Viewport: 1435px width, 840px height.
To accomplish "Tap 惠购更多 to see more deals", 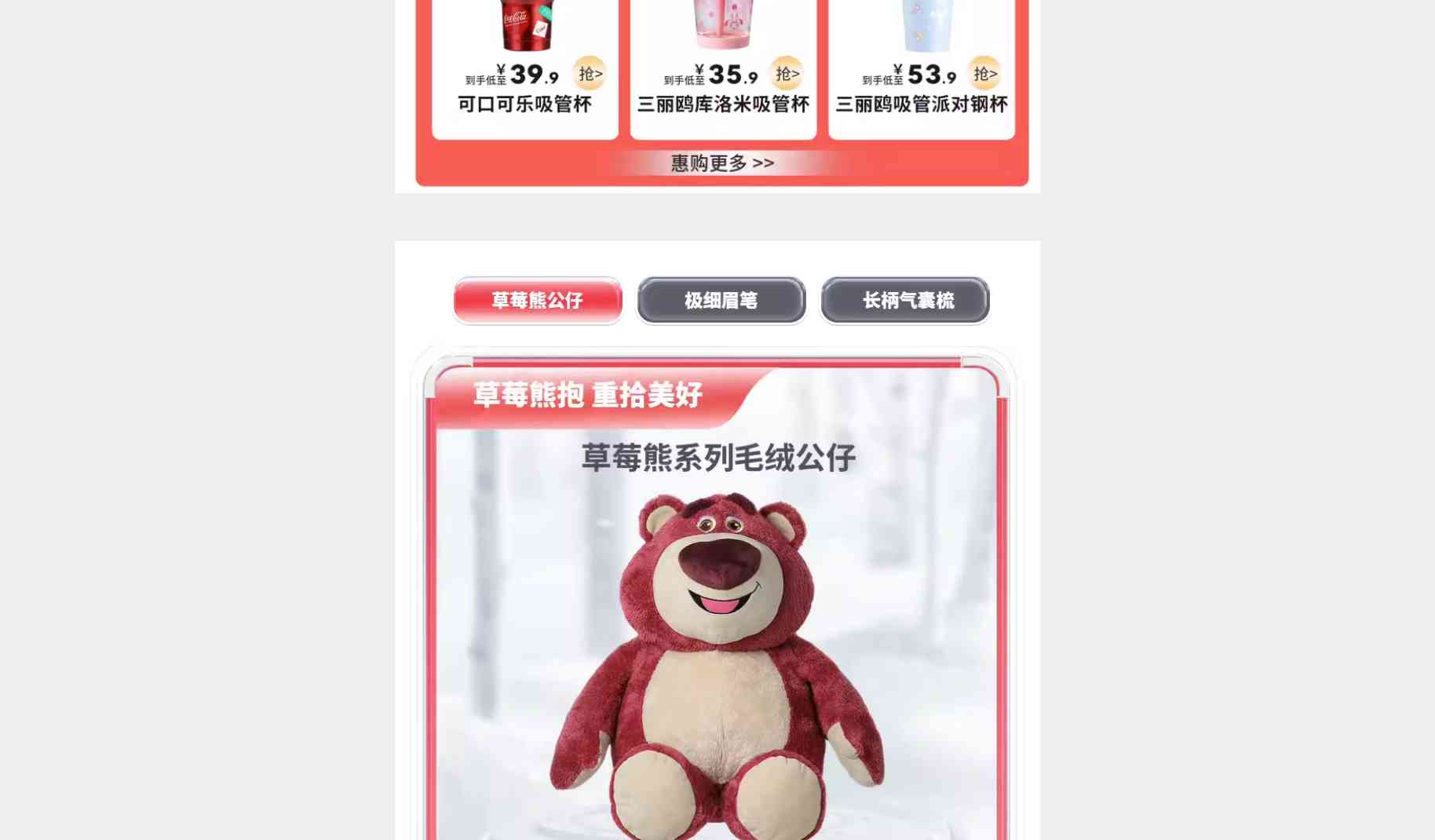I will (x=722, y=163).
